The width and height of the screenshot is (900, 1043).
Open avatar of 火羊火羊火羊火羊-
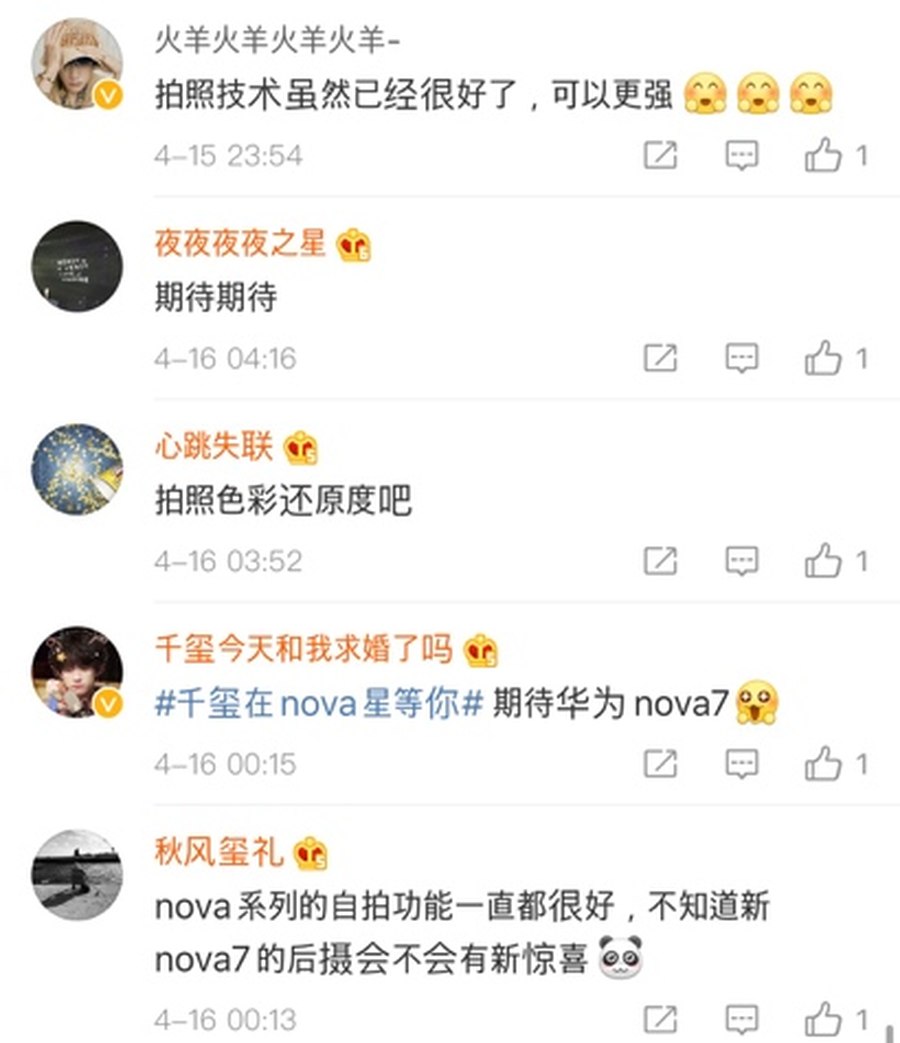pyautogui.click(x=77, y=63)
